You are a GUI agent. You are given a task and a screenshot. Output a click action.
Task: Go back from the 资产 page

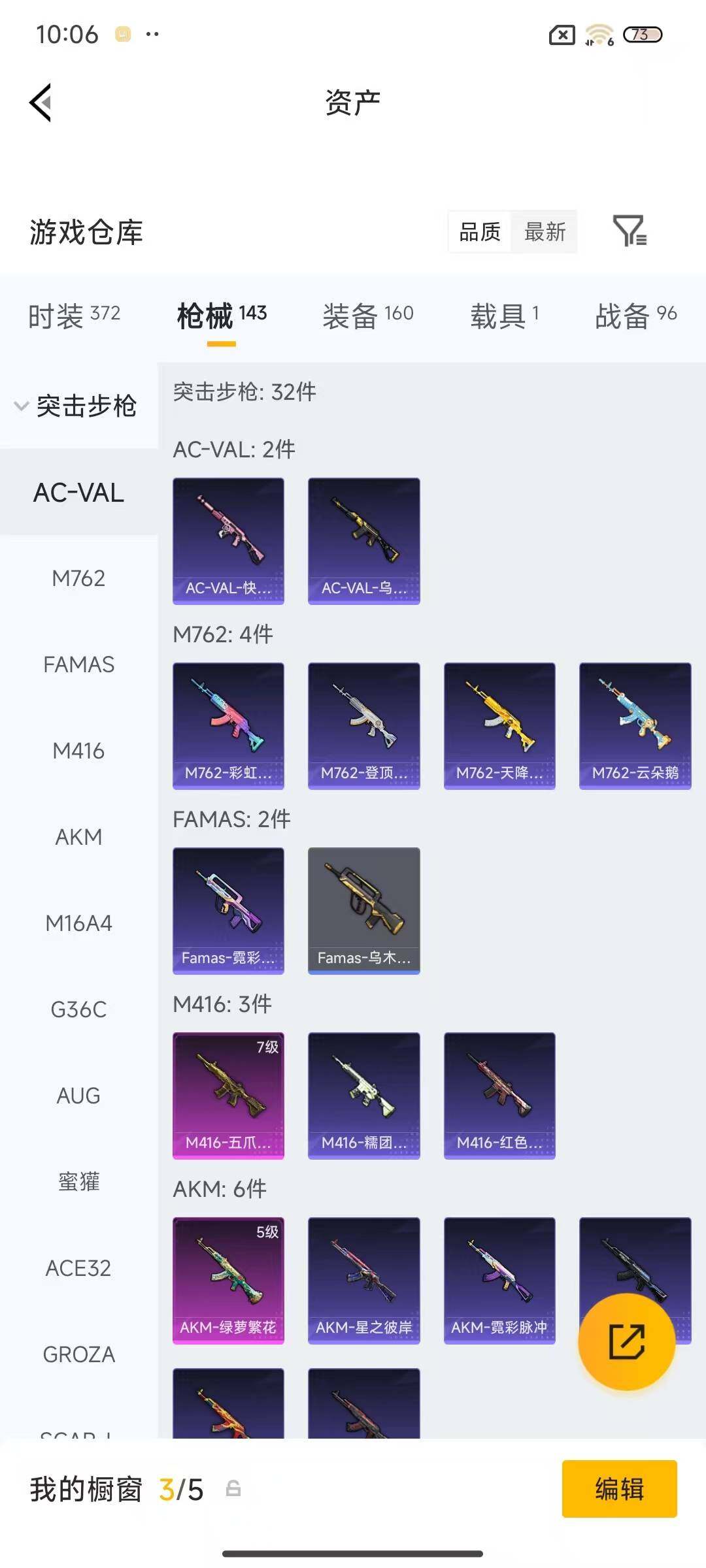pos(41,103)
